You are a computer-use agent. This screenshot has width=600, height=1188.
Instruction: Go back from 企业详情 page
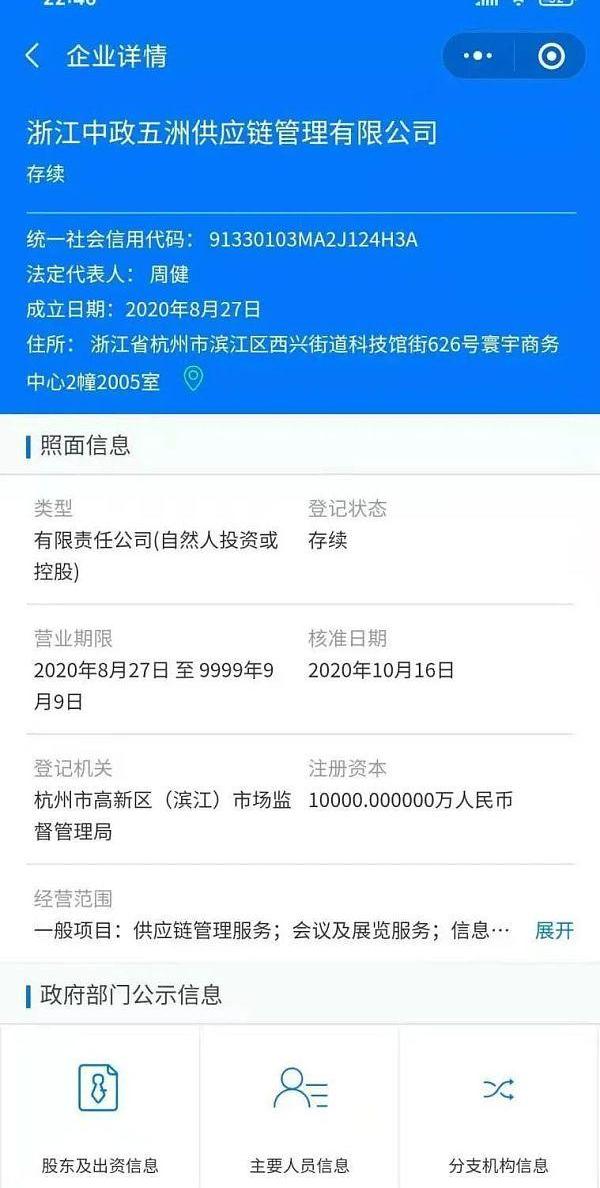(x=33, y=56)
